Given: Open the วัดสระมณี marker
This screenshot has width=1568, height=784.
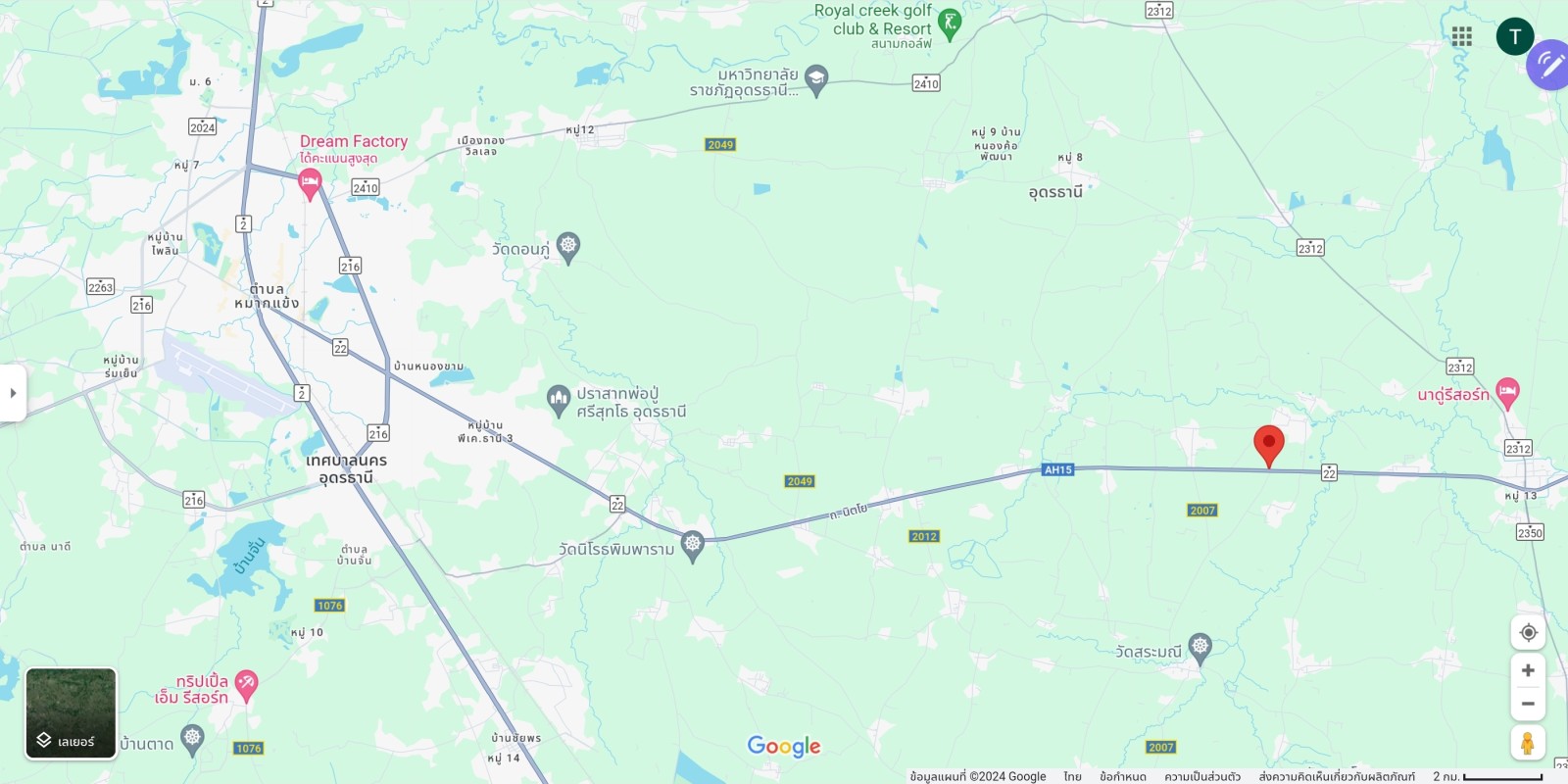Looking at the screenshot, I should click(1200, 648).
